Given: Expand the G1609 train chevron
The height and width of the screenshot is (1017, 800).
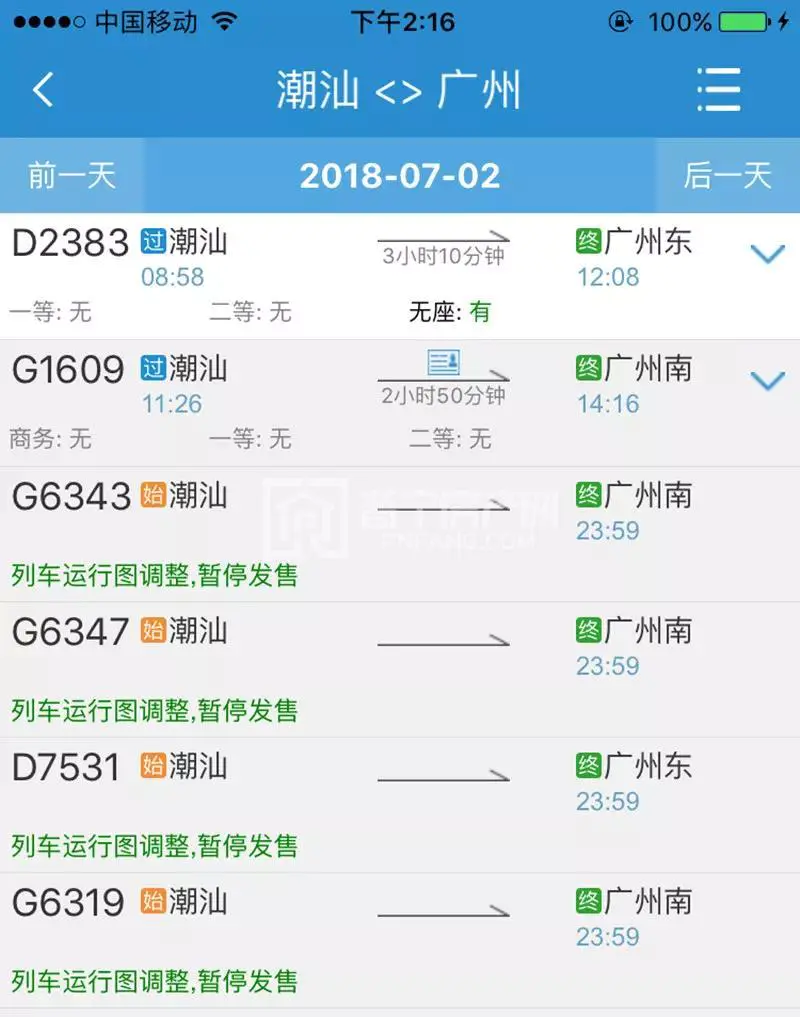Looking at the screenshot, I should pyautogui.click(x=767, y=381).
